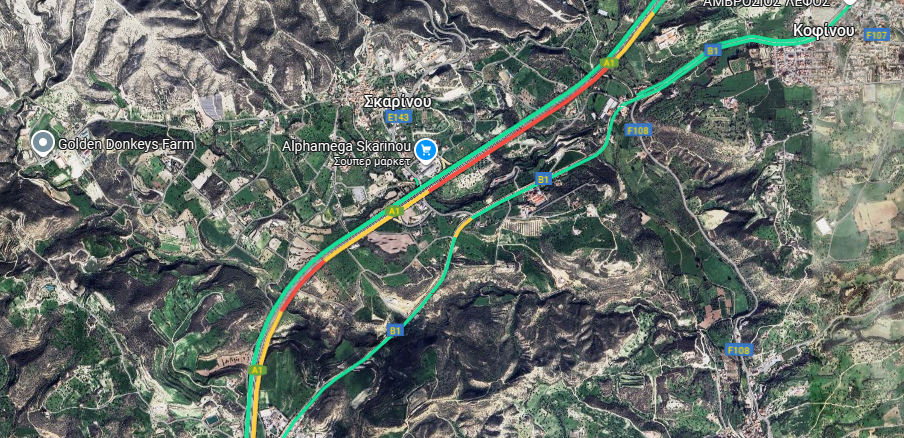Tap the Κοφίνου town label
Viewport: 904px width, 438px height.
[x=823, y=31]
